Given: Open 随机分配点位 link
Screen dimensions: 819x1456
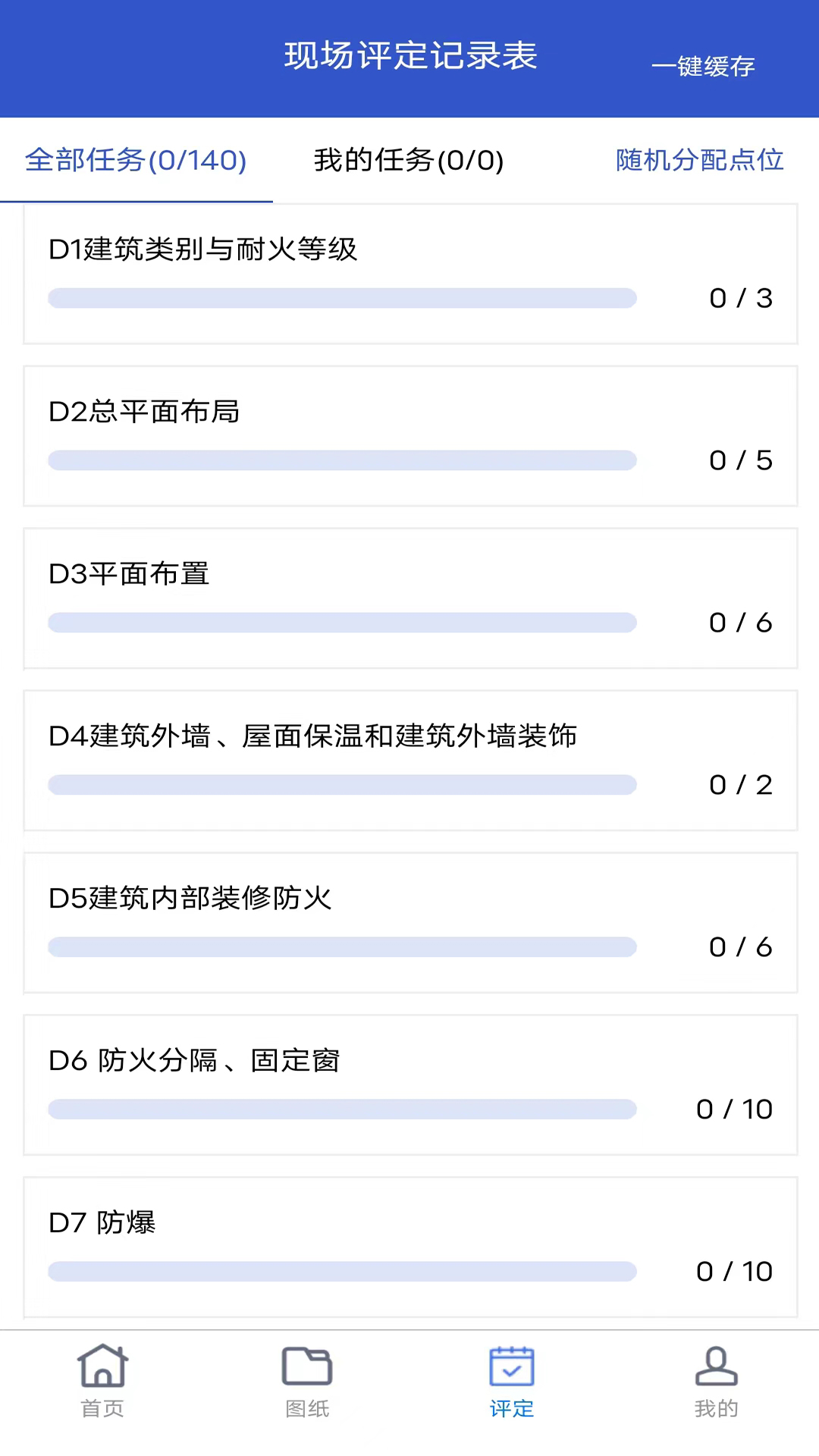Looking at the screenshot, I should [699, 161].
